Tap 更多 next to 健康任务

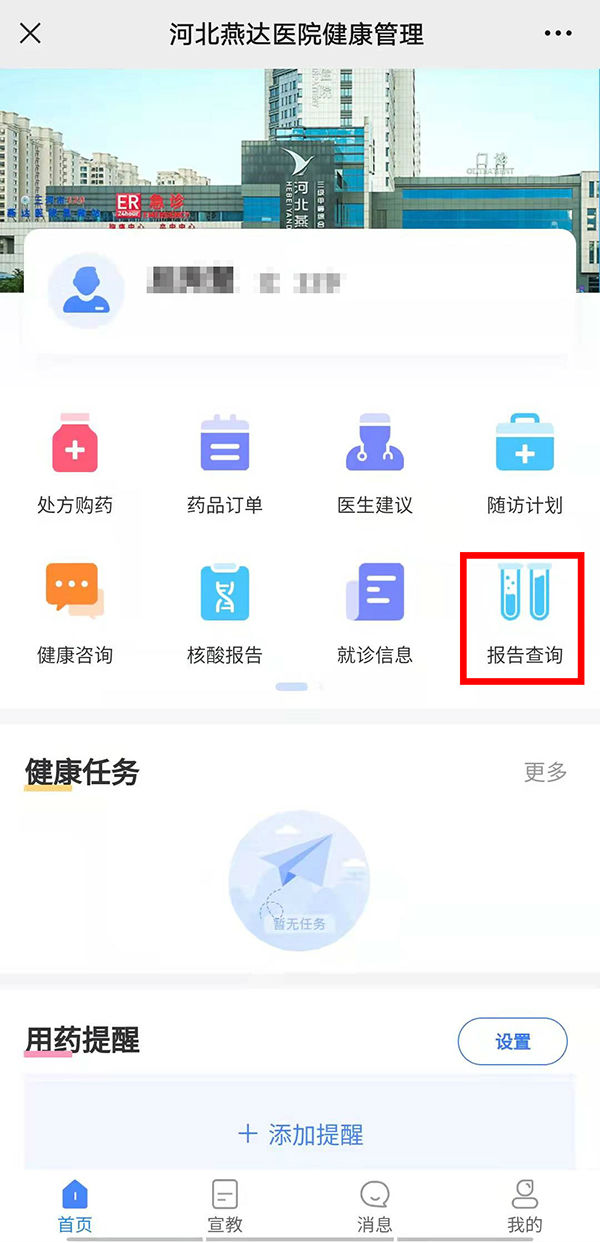point(545,772)
